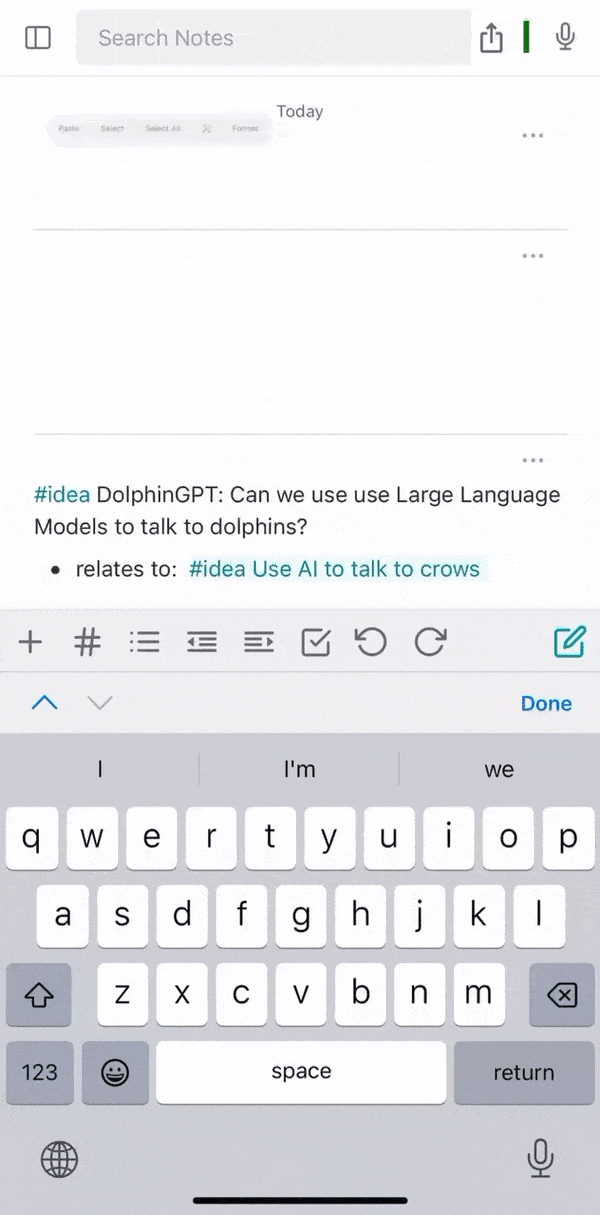Tap the plus icon in formatting toolbar
The width and height of the screenshot is (600, 1215).
click(31, 642)
